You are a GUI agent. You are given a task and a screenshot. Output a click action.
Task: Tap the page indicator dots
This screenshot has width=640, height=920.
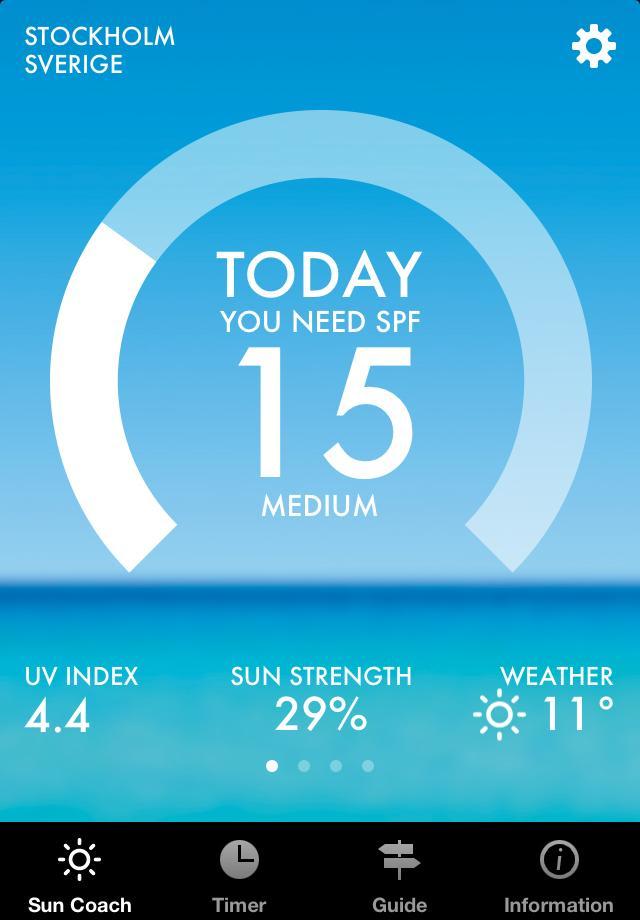tap(320, 766)
